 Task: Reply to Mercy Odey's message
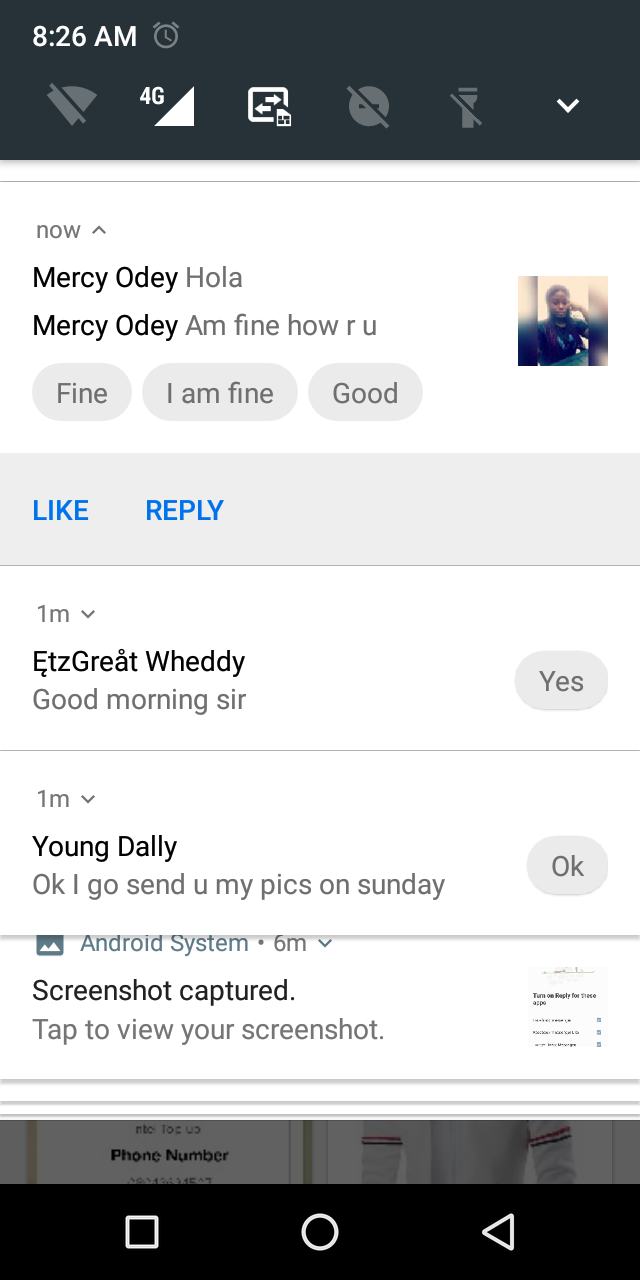(184, 510)
